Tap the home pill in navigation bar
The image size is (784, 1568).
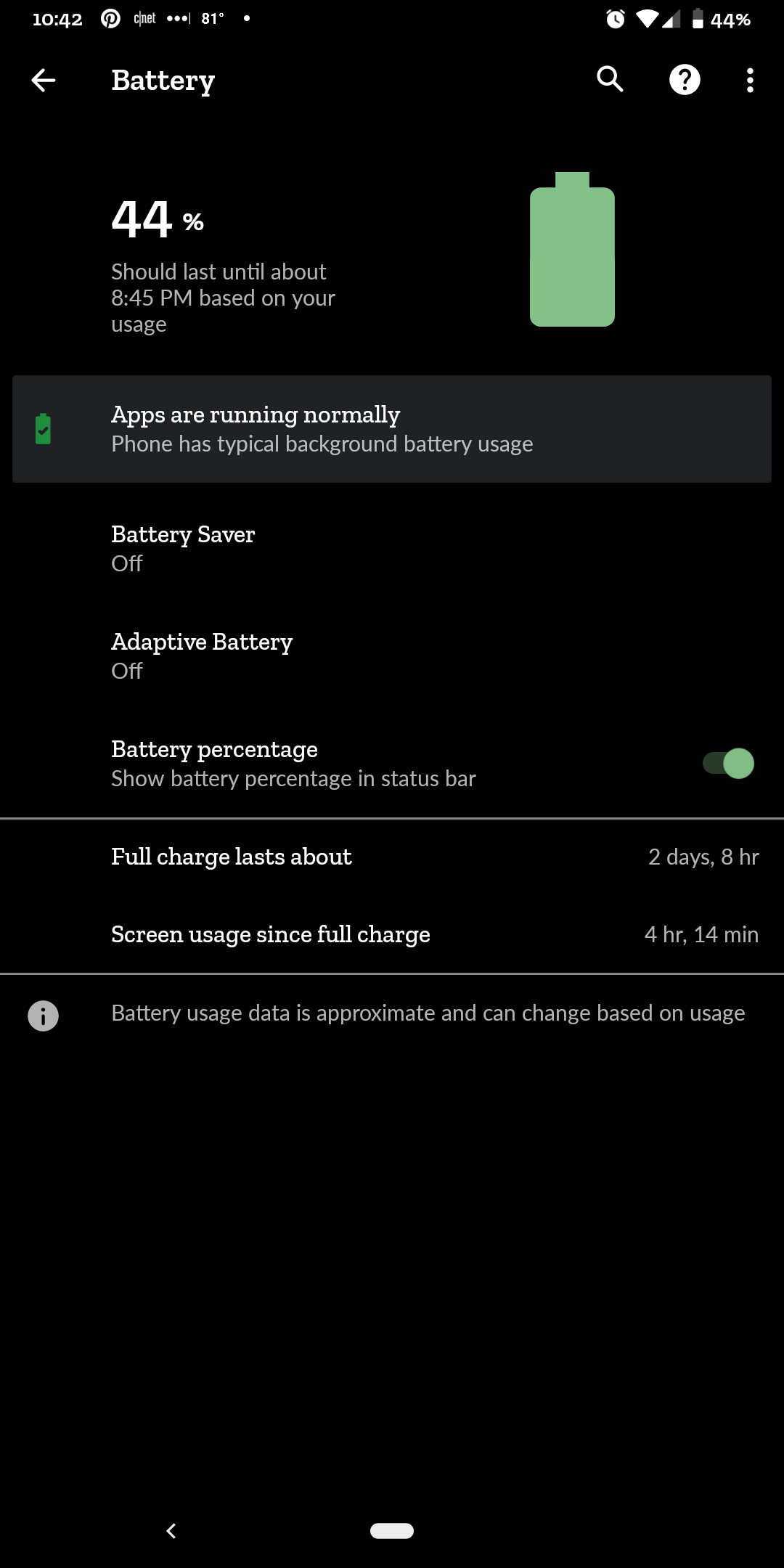(x=392, y=1531)
